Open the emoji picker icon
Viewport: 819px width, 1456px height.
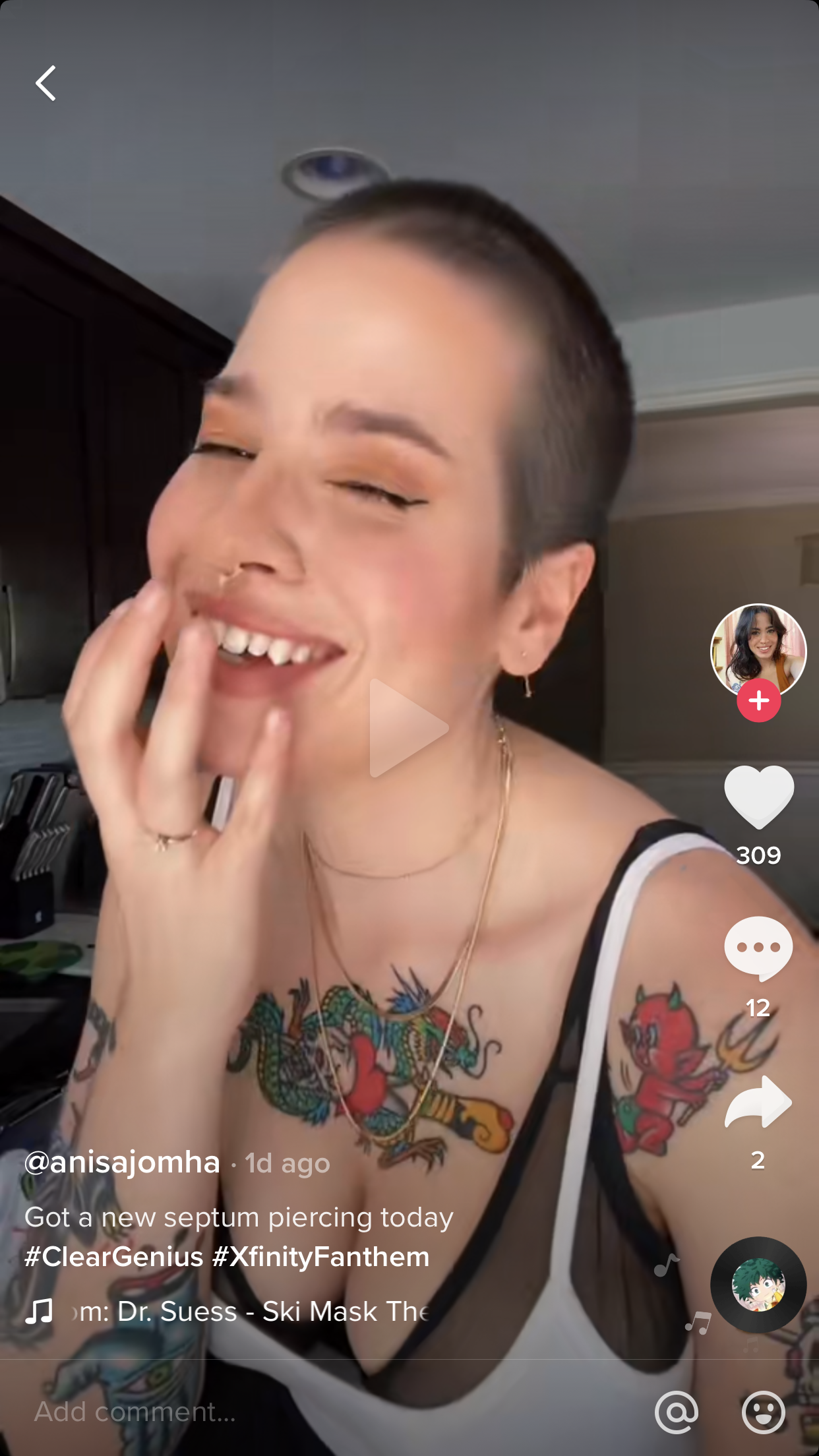pyautogui.click(x=764, y=1412)
